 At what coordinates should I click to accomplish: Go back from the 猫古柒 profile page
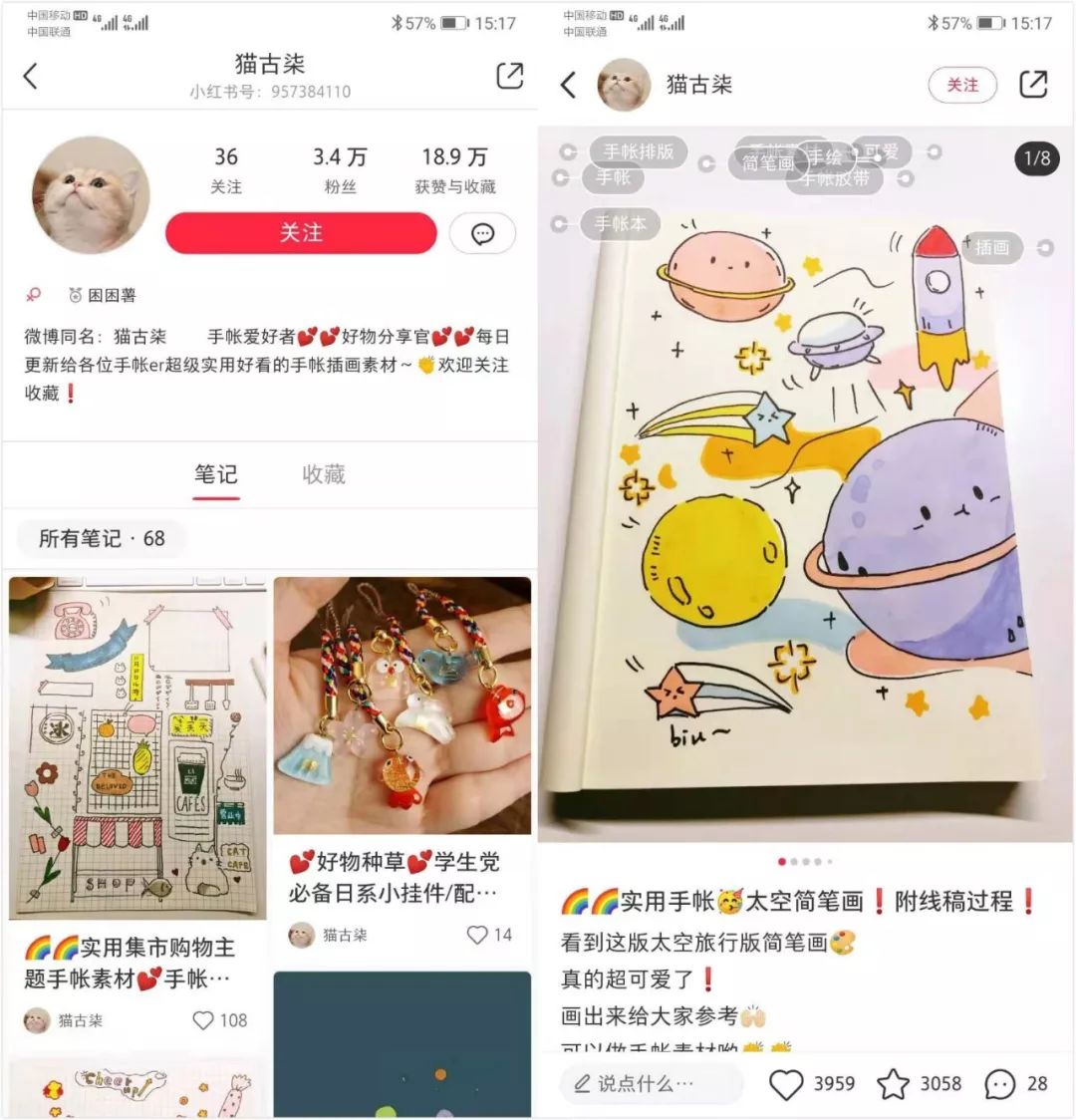tap(31, 76)
